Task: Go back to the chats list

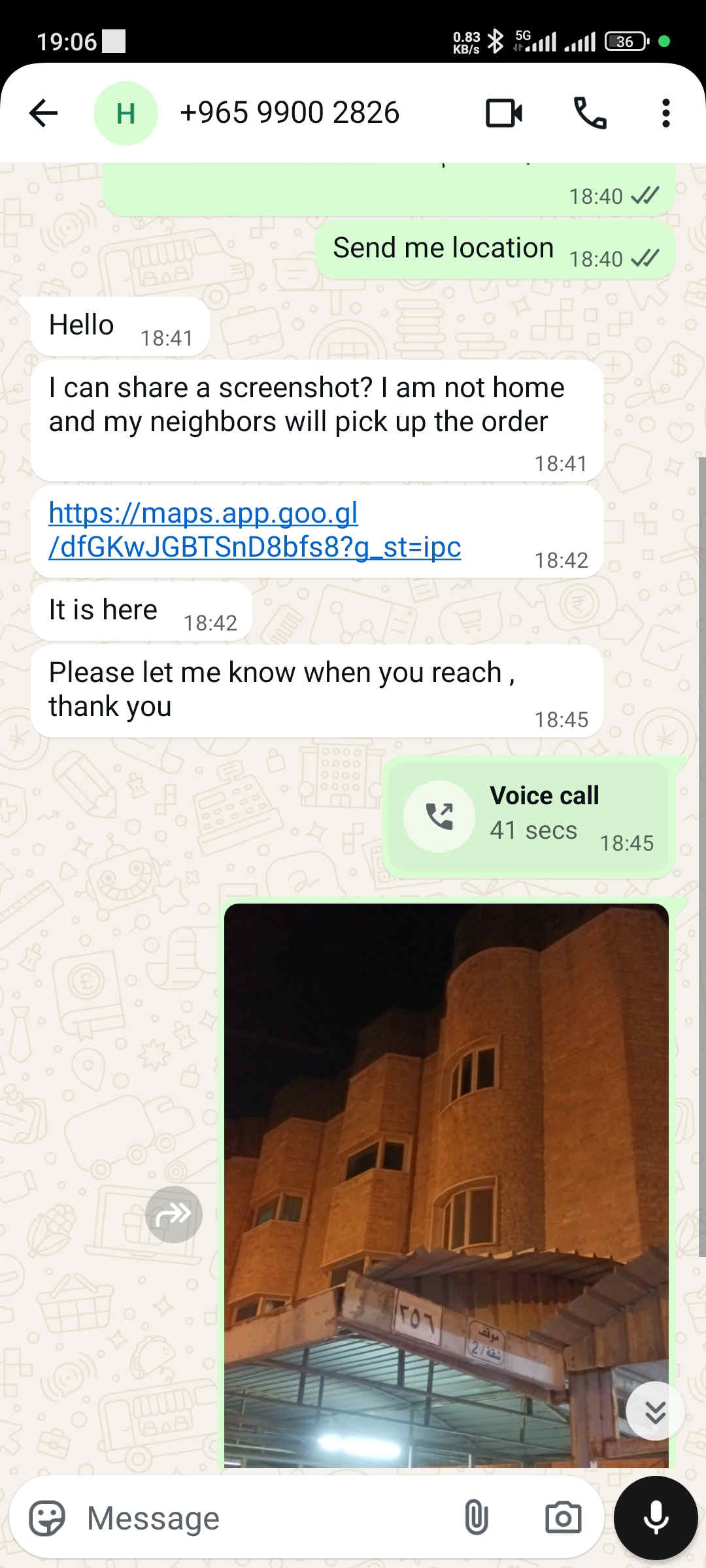Action: pyautogui.click(x=44, y=113)
